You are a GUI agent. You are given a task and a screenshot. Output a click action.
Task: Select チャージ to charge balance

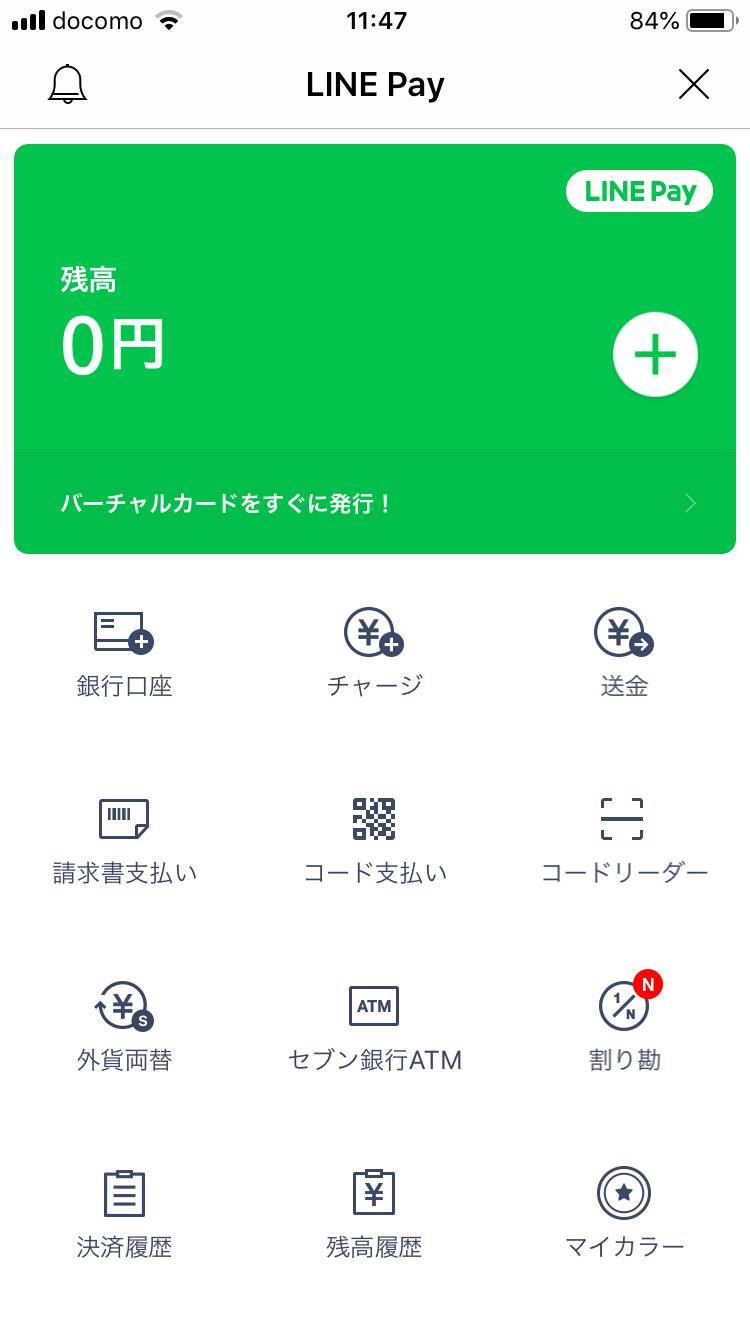375,653
